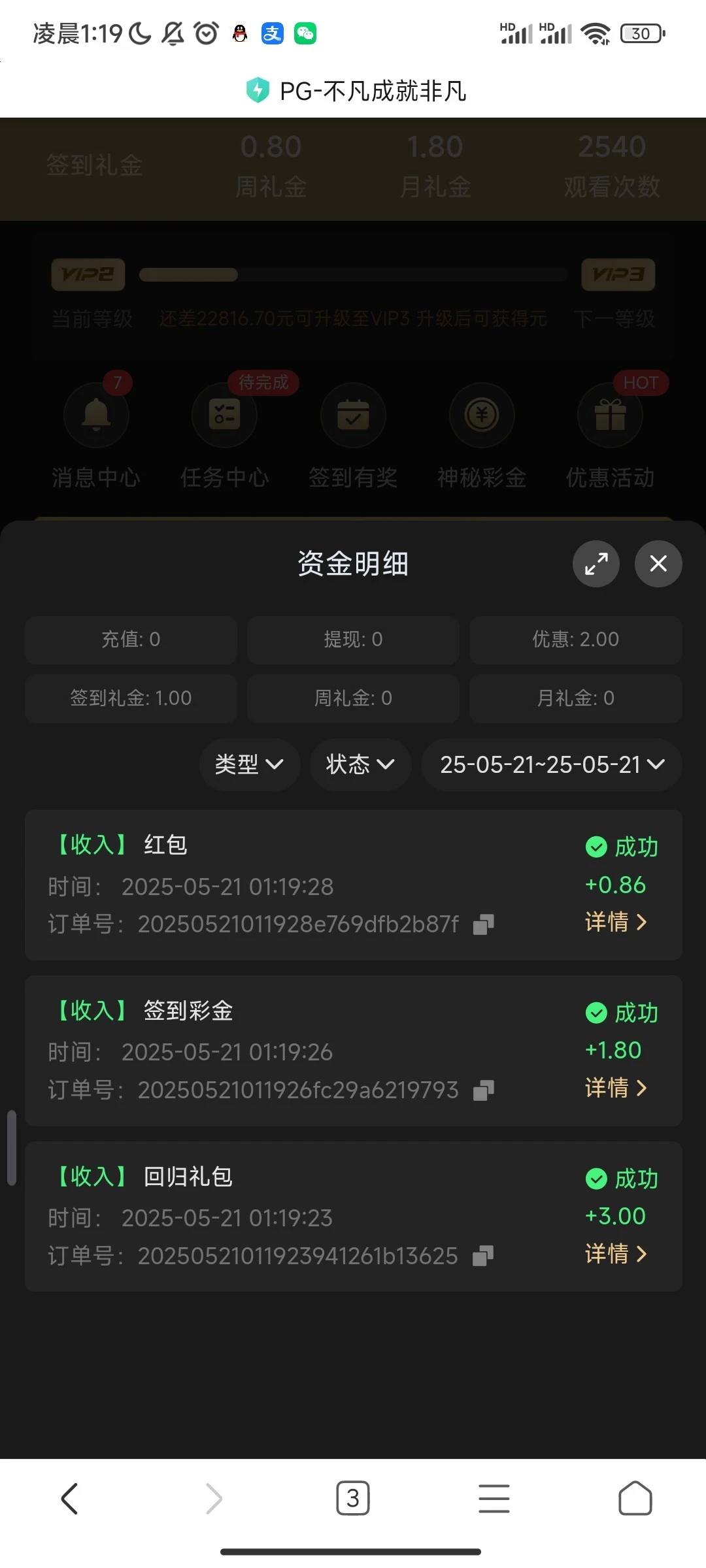Close the 资金明细 panel
This screenshot has height=1568, width=706.
click(658, 564)
